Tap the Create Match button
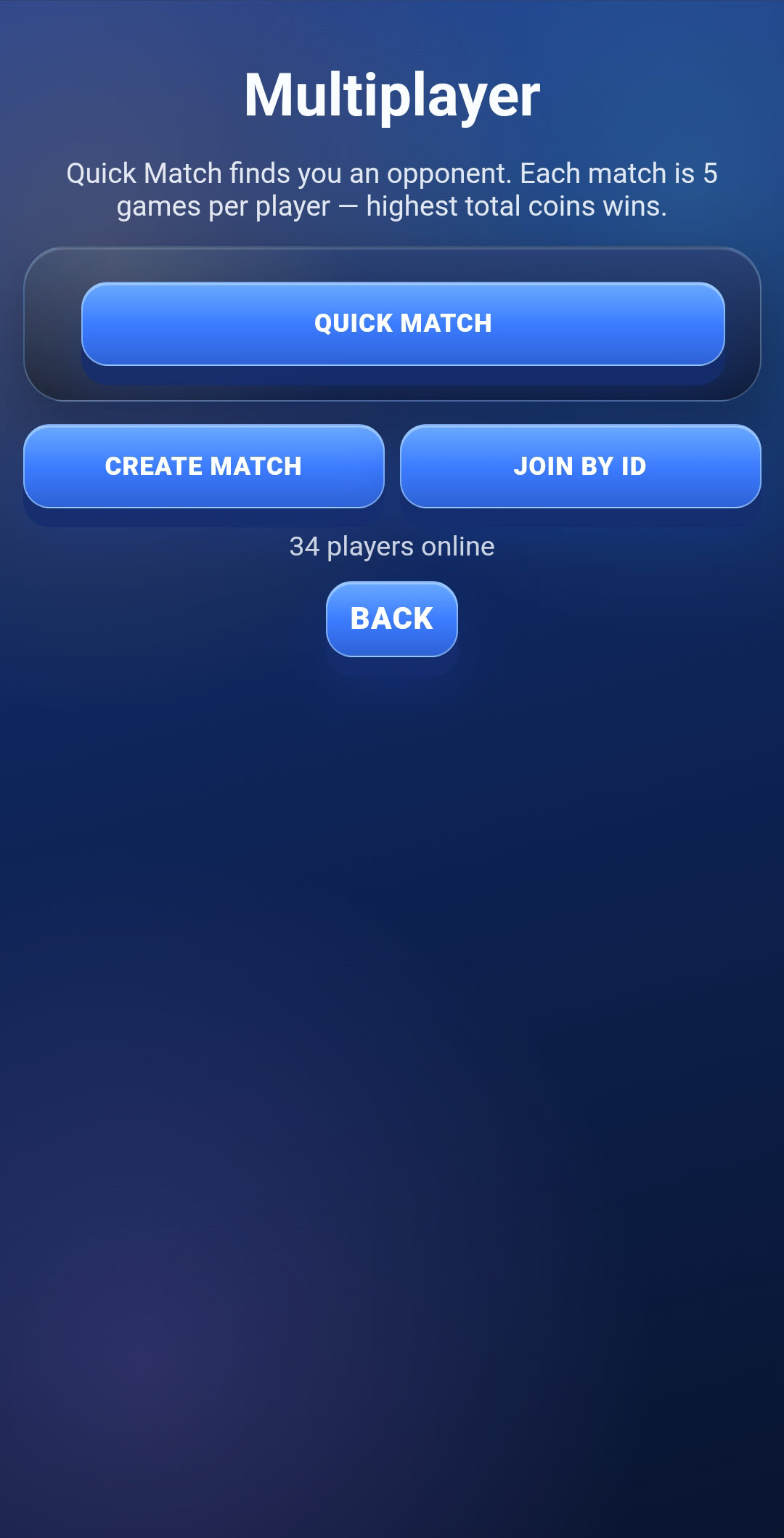 pos(203,466)
